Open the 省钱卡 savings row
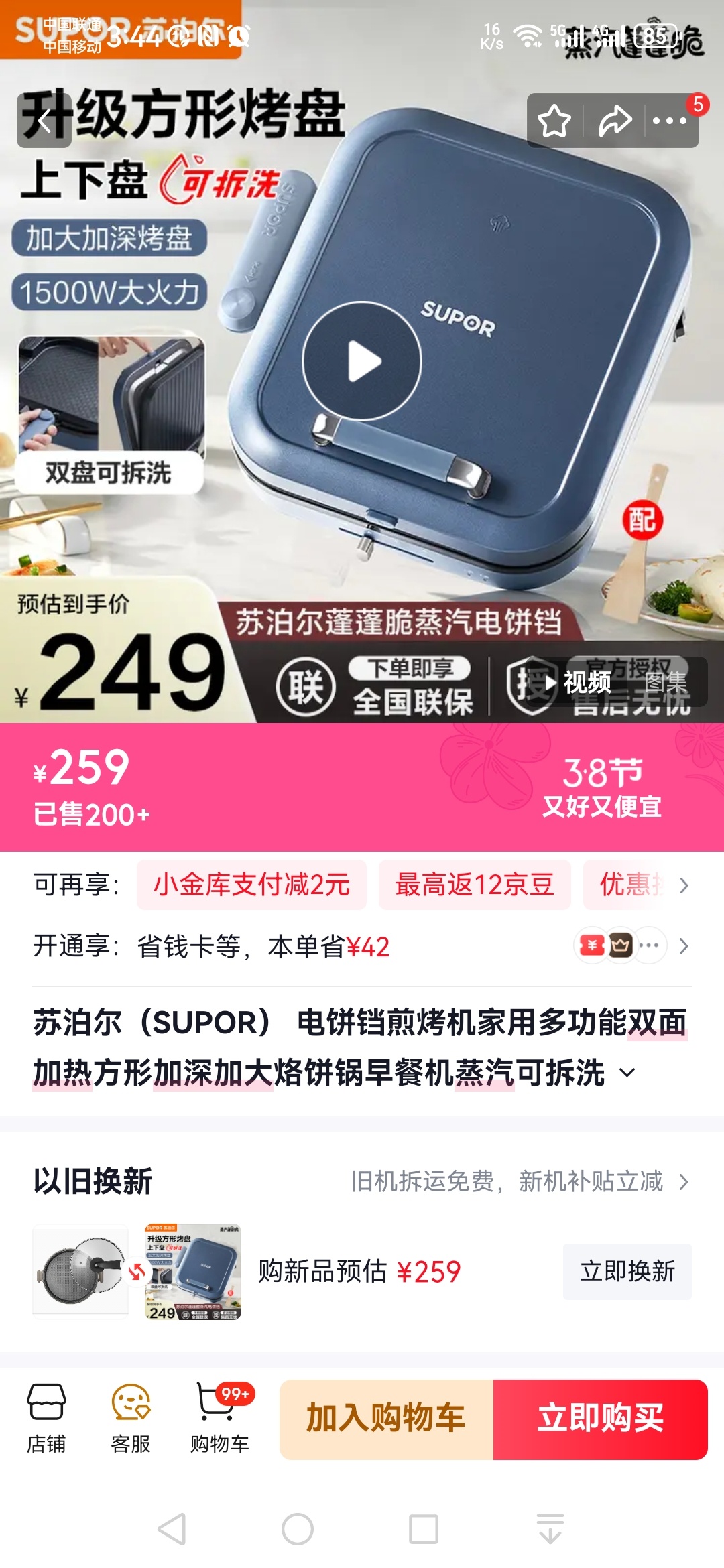Screen dimensions: 724x1568 tap(362, 946)
